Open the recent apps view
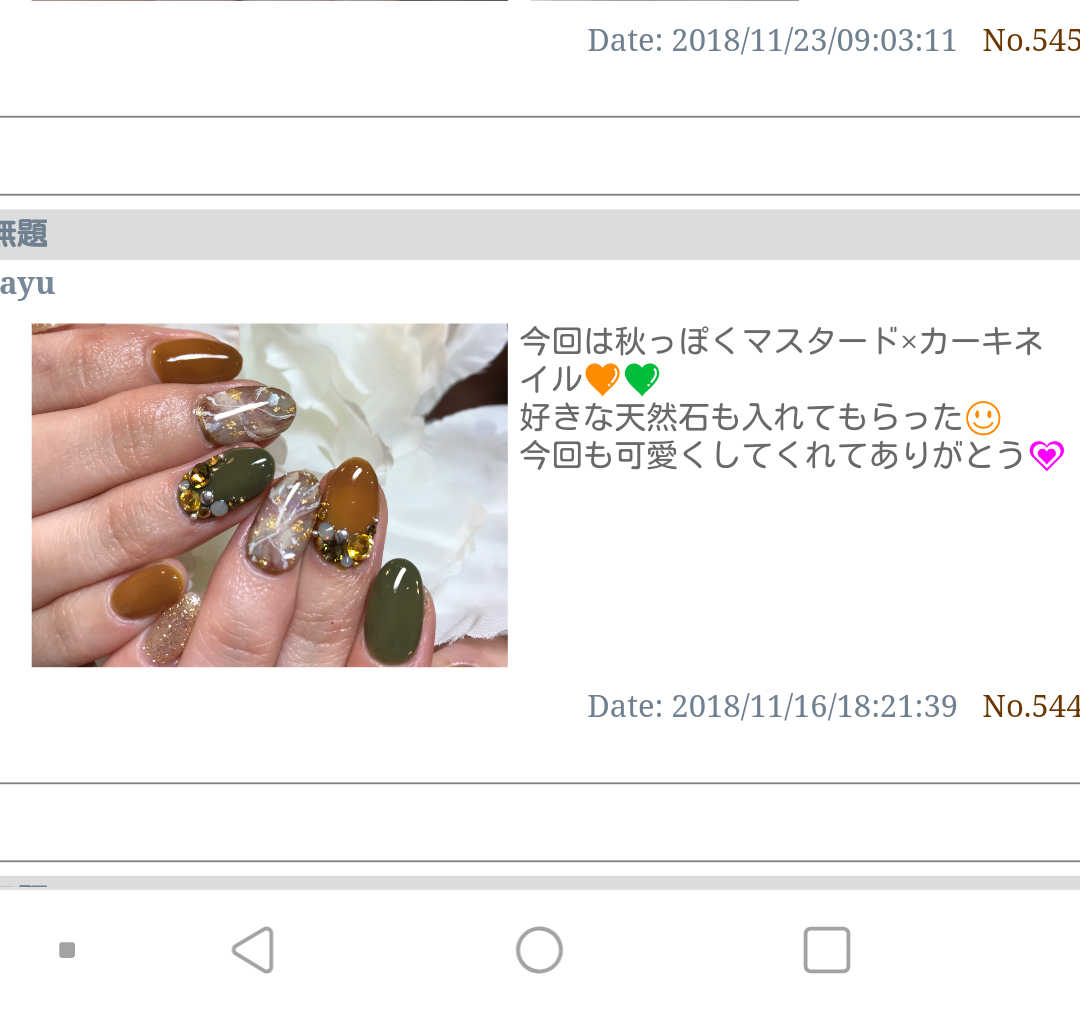1080x1013 pixels. point(827,950)
